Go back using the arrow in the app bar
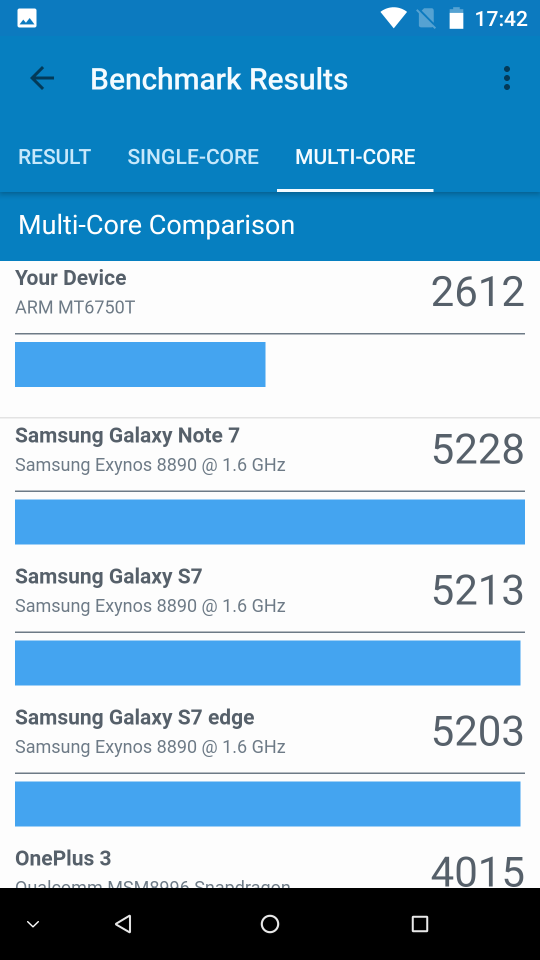 tap(42, 79)
